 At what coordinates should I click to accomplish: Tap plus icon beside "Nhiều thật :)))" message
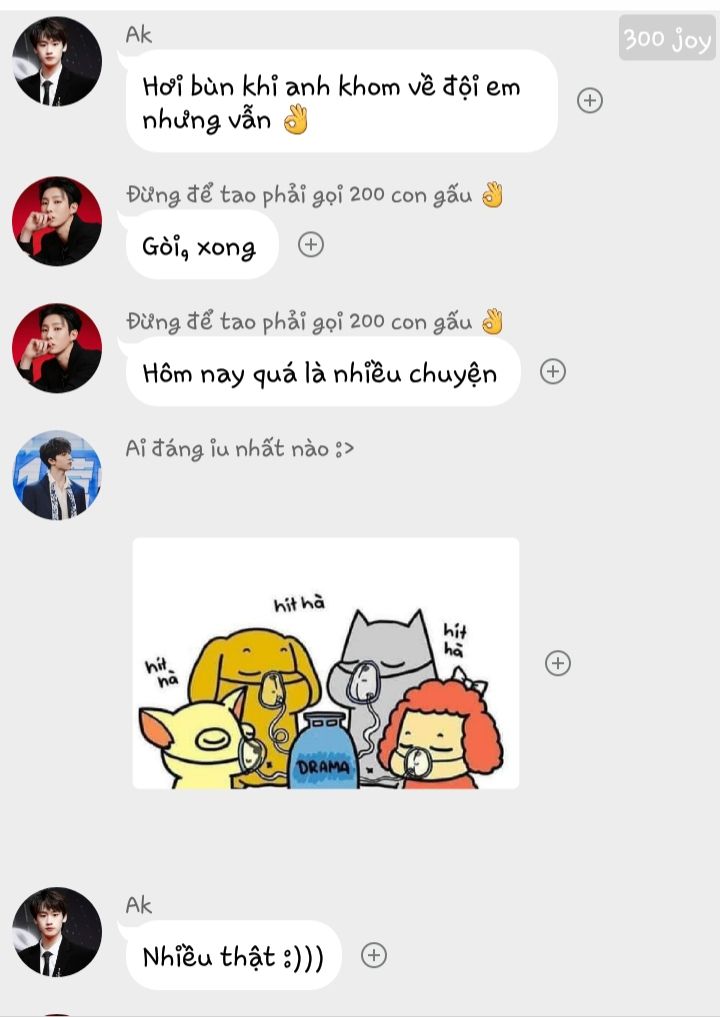(373, 955)
